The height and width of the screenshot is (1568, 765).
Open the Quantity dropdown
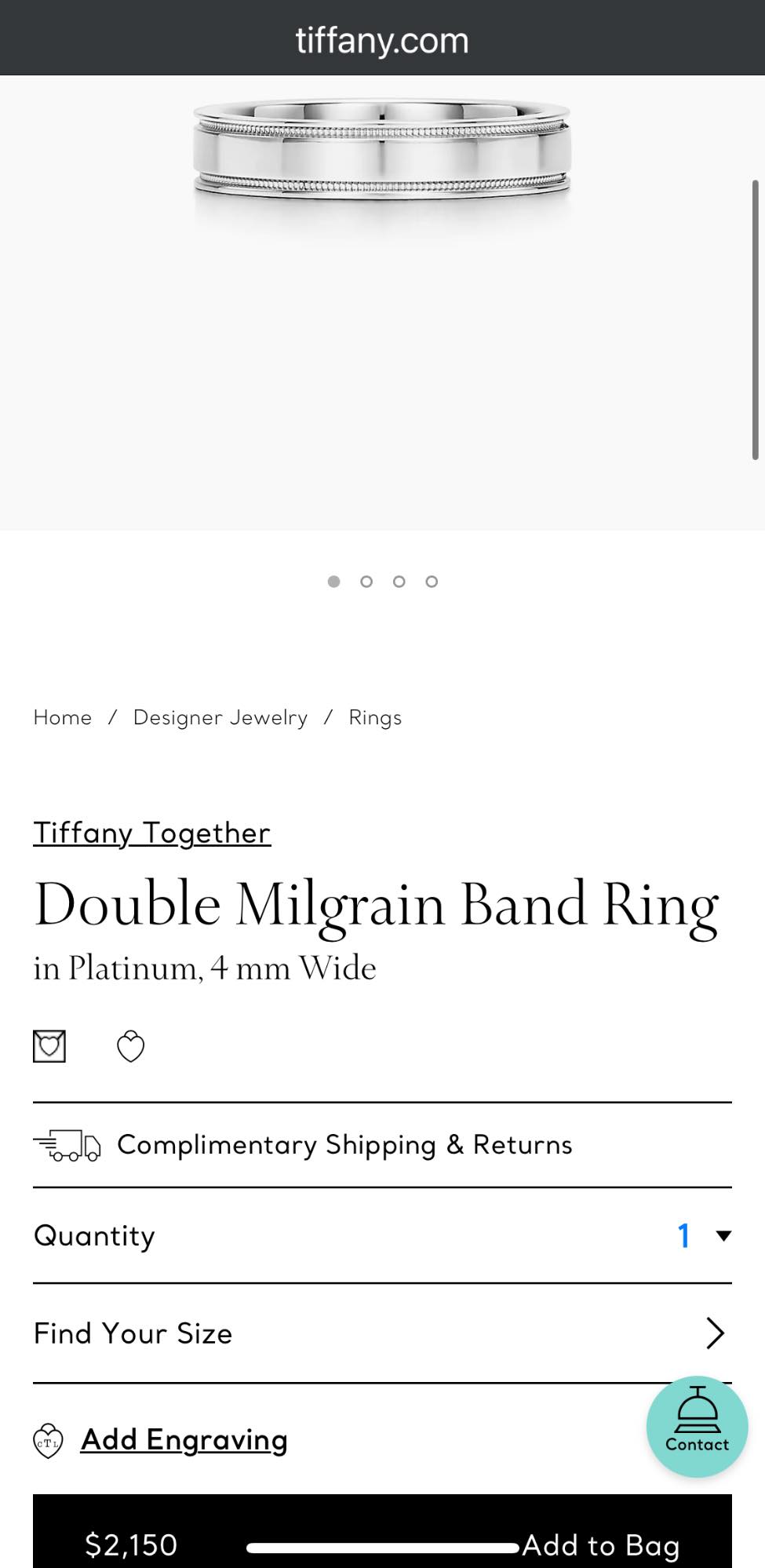pyautogui.click(x=382, y=1236)
